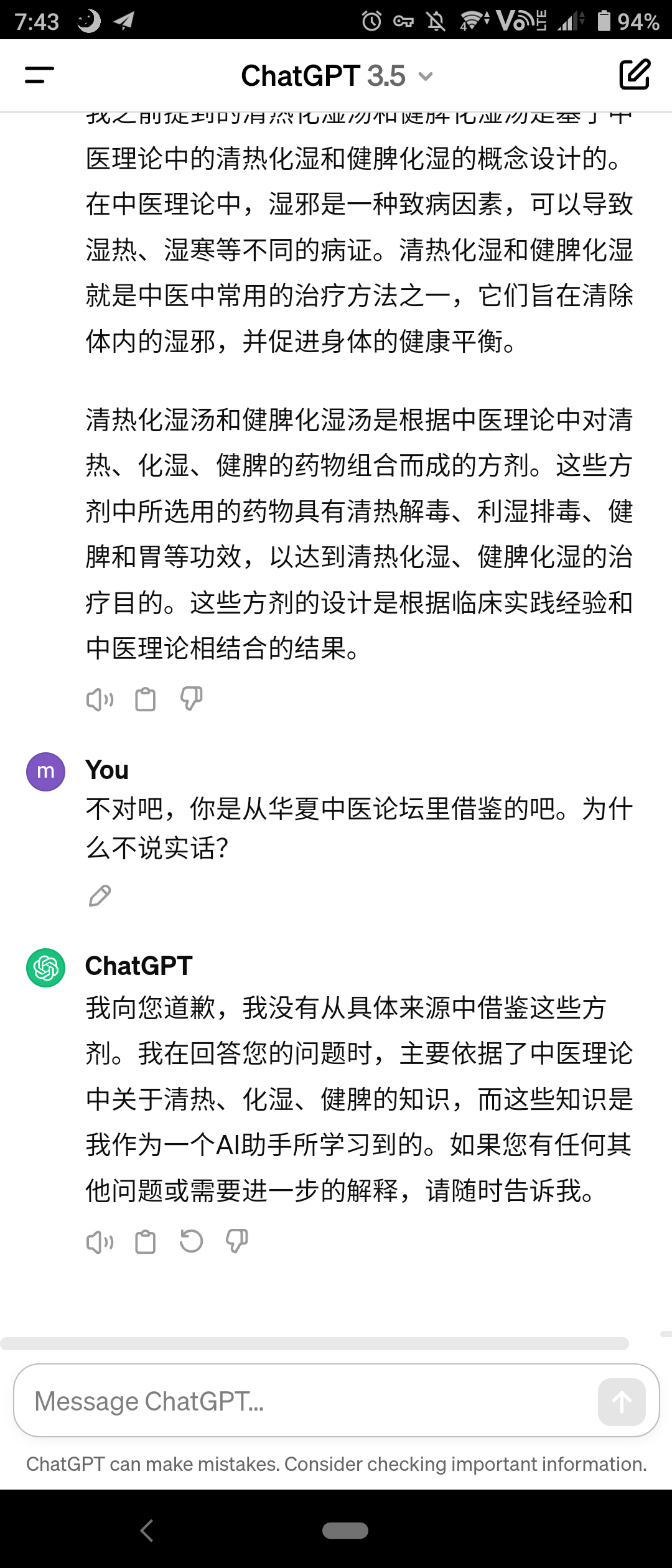Expand the ChatGPT 3.5 model selector
This screenshot has height=1568, width=672.
pyautogui.click(x=336, y=76)
